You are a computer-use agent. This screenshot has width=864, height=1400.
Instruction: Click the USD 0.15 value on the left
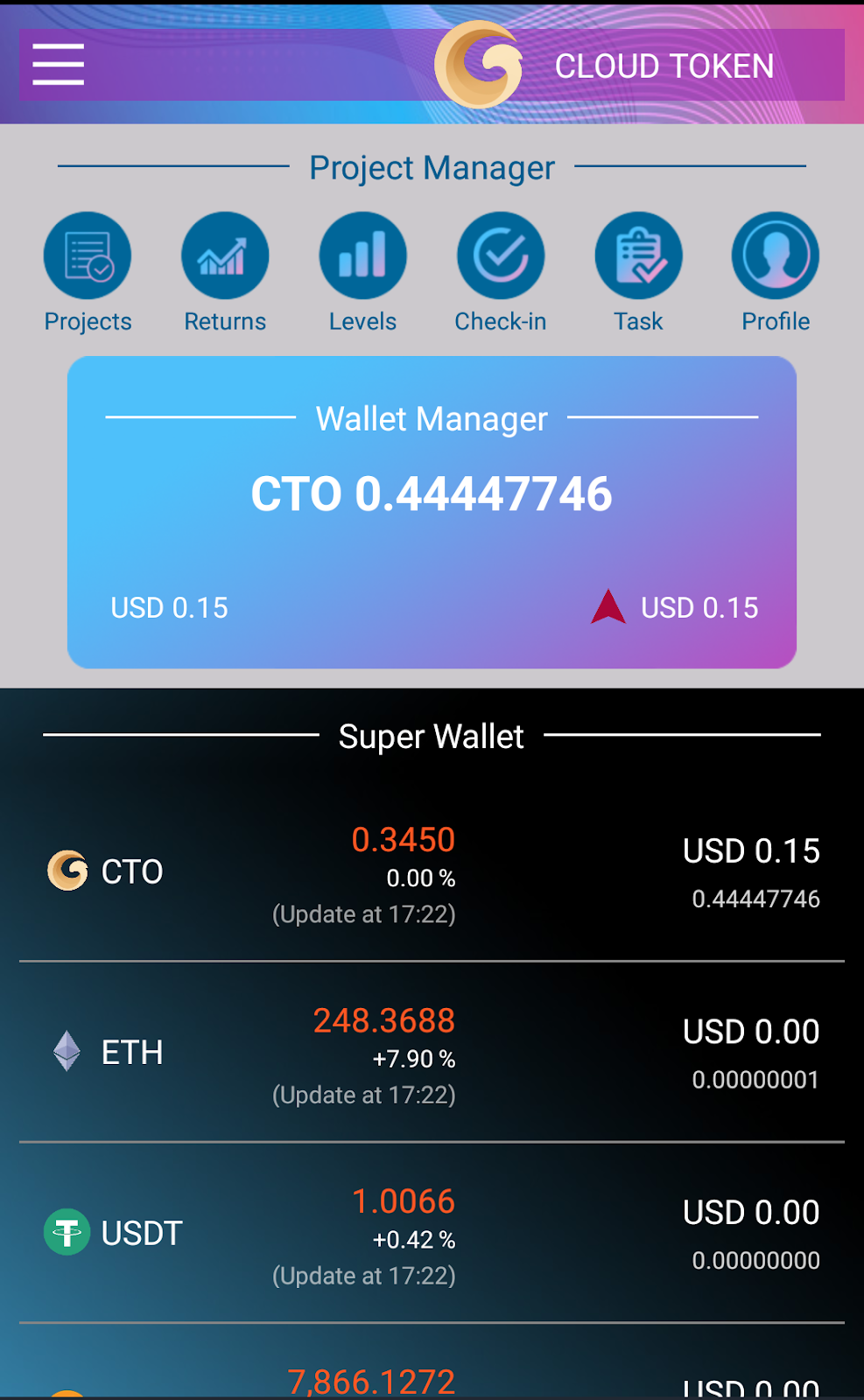(169, 606)
